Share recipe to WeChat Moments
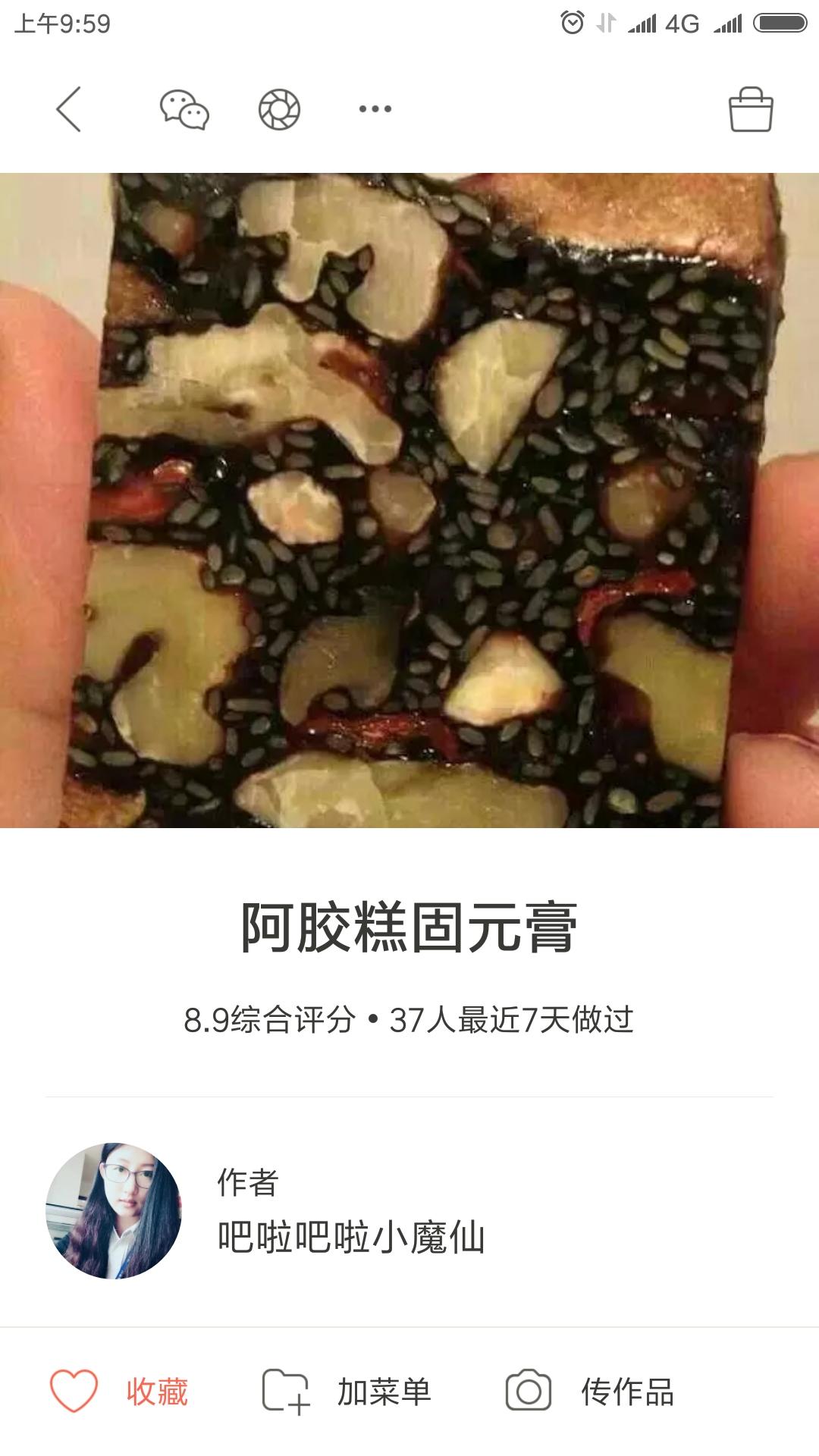 [279, 109]
